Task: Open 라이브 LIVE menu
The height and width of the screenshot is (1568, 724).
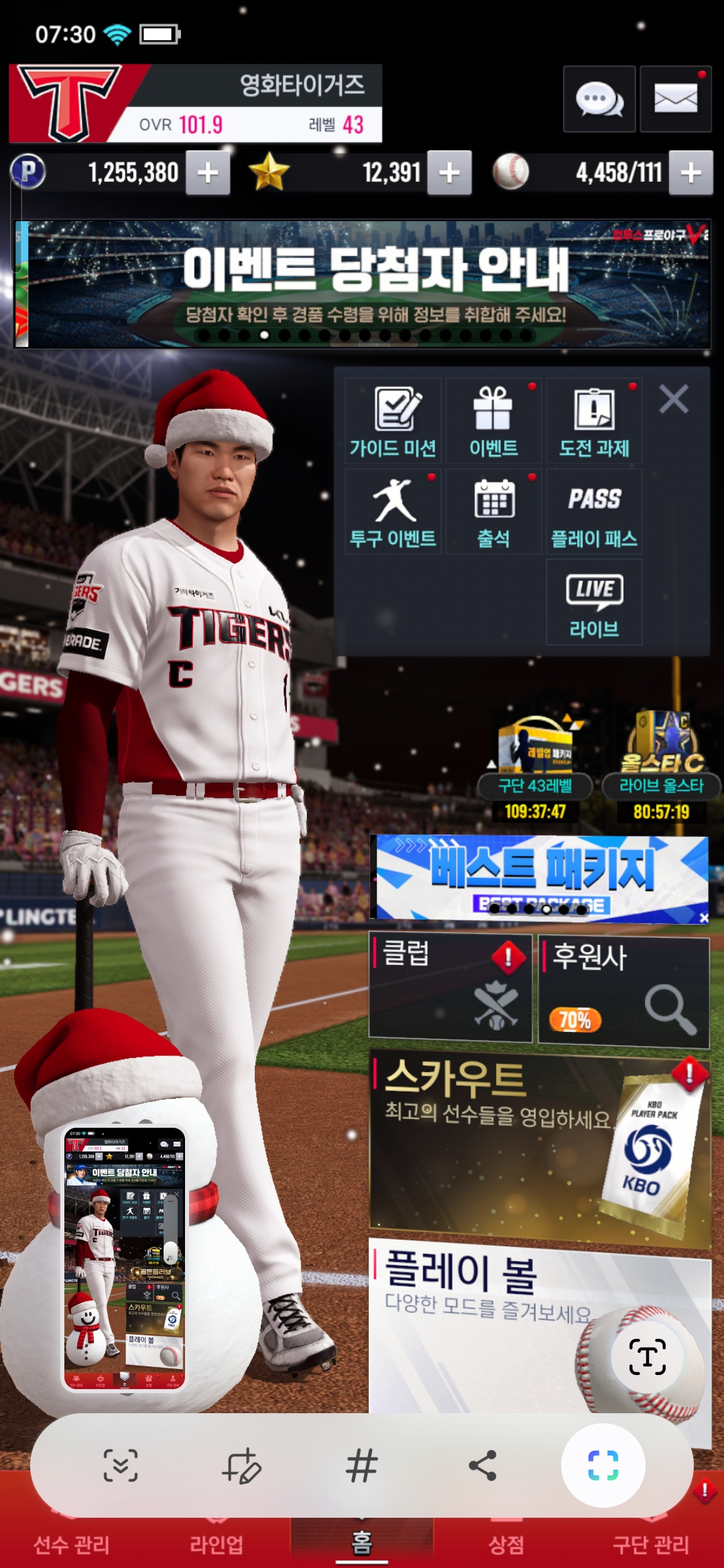Action: [x=594, y=602]
